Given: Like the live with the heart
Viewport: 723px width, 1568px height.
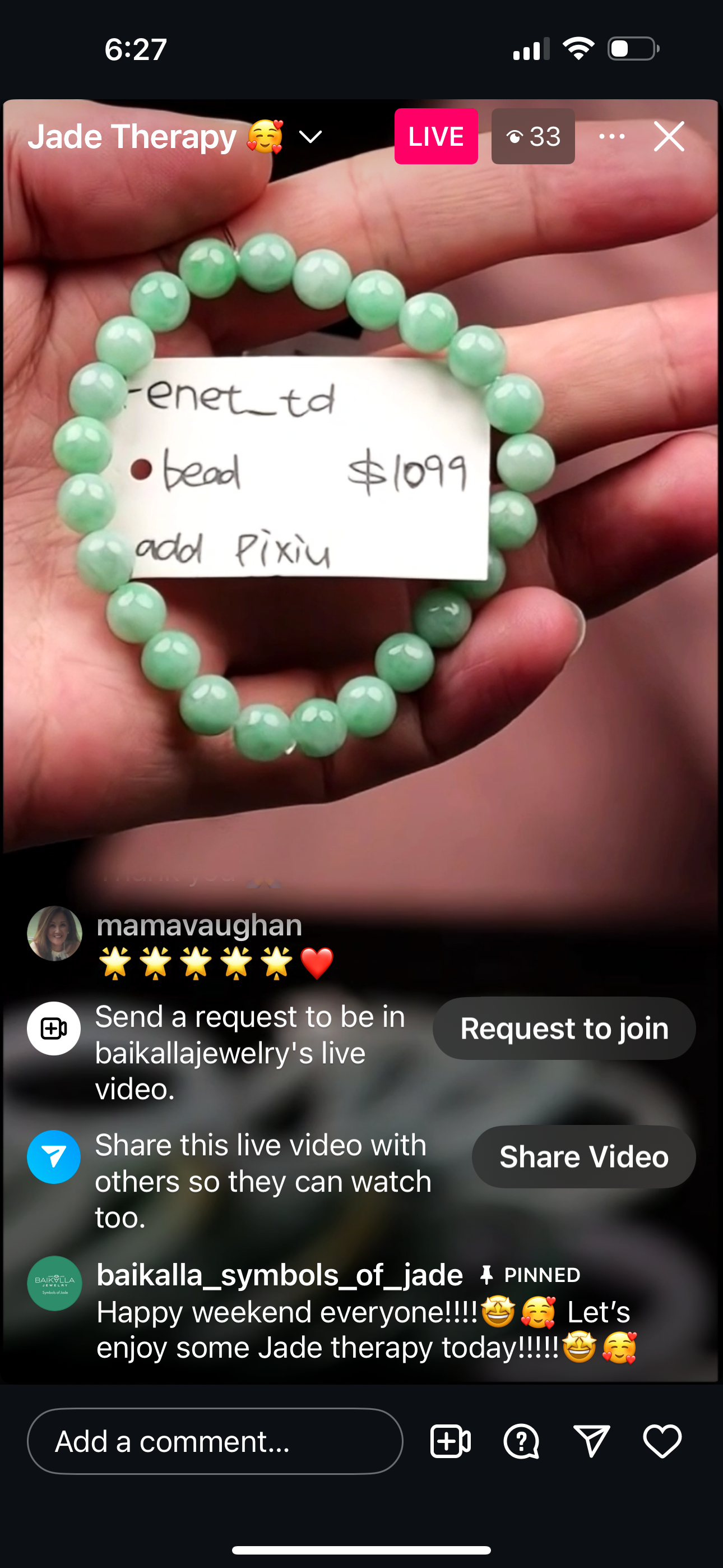Looking at the screenshot, I should tap(662, 1441).
